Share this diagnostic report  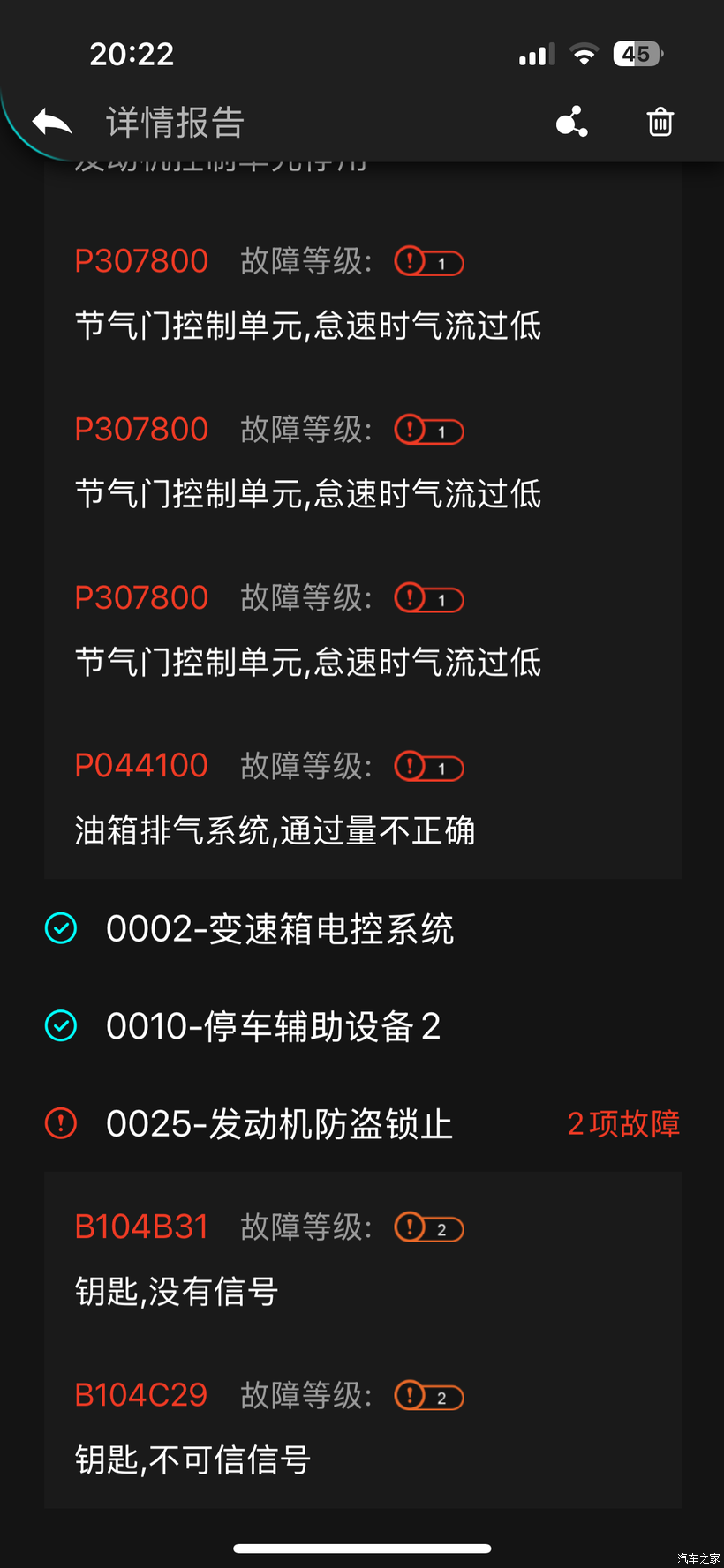click(x=571, y=122)
